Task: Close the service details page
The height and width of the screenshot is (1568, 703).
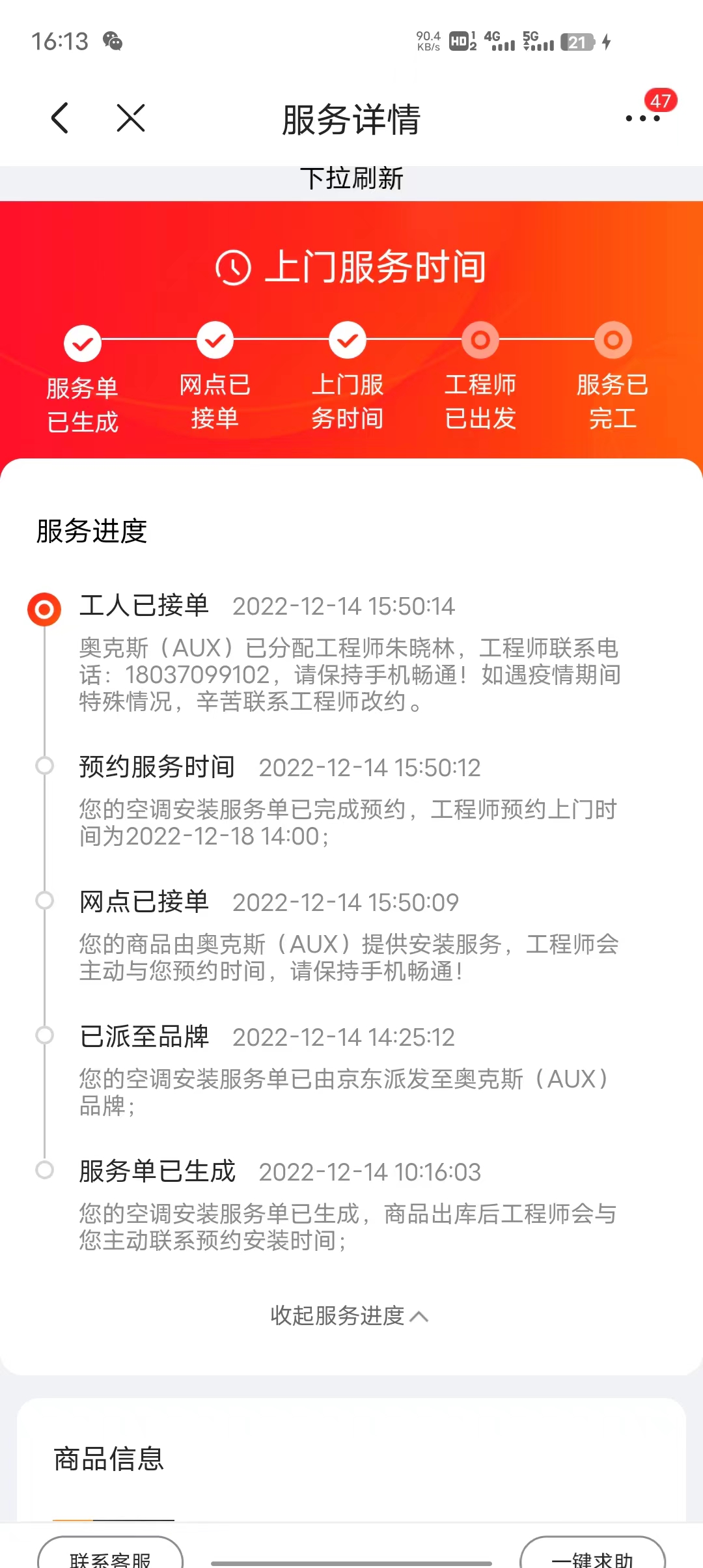Action: pos(131,118)
